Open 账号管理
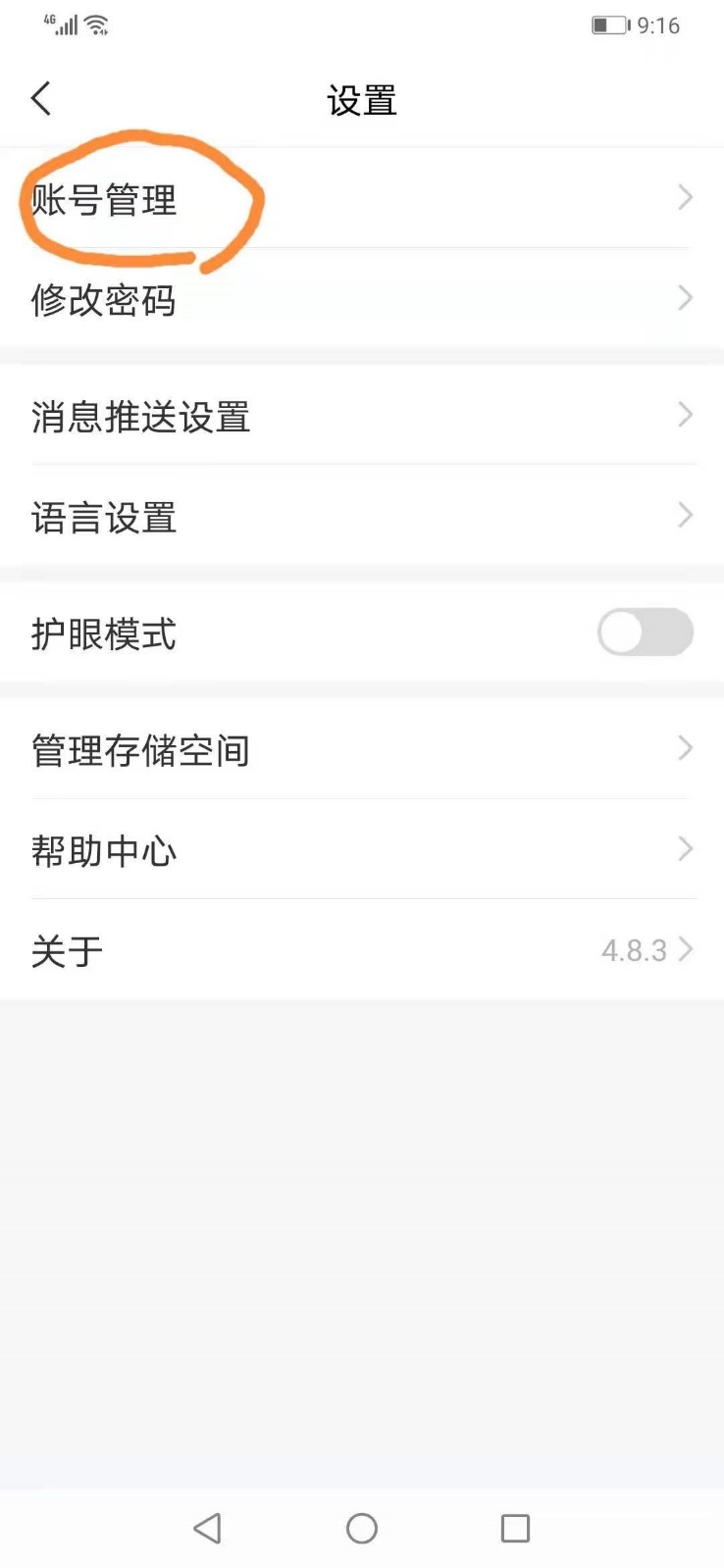The height and width of the screenshot is (1568, 724). tap(362, 198)
